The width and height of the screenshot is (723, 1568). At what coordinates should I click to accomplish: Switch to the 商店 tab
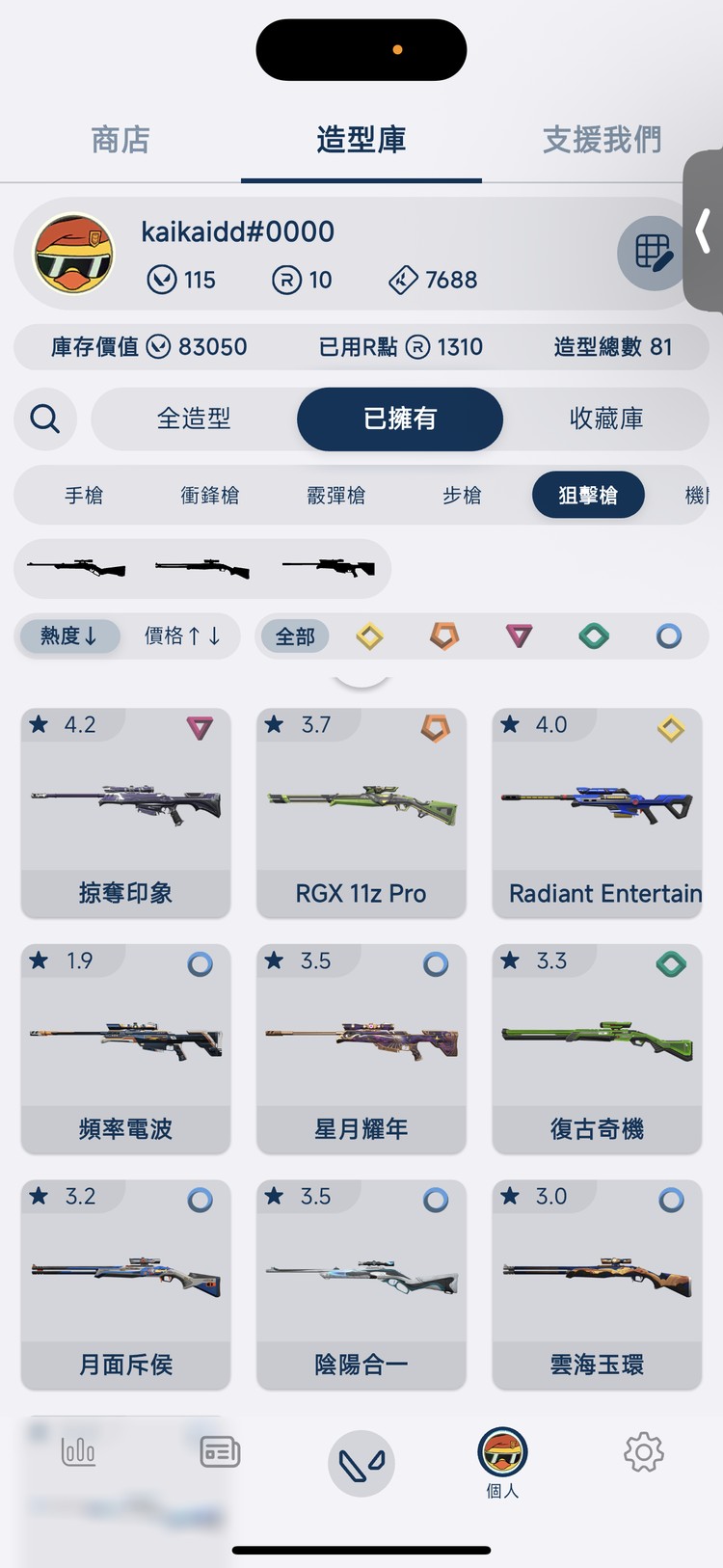[x=120, y=141]
